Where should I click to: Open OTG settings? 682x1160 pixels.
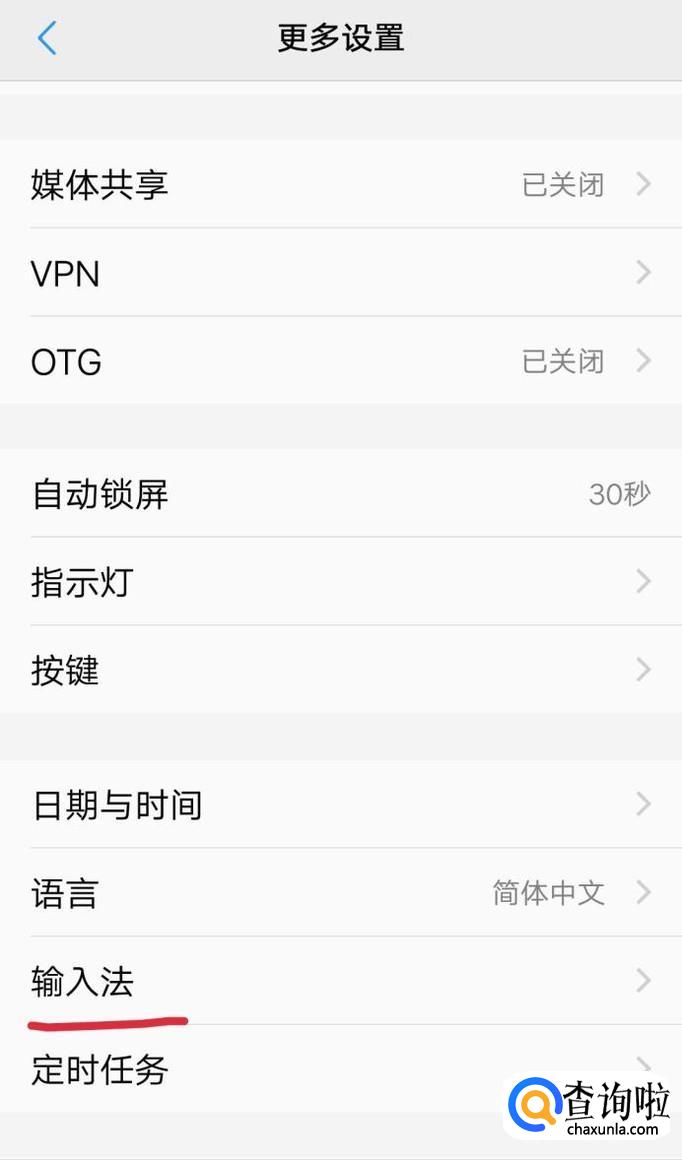coord(340,361)
